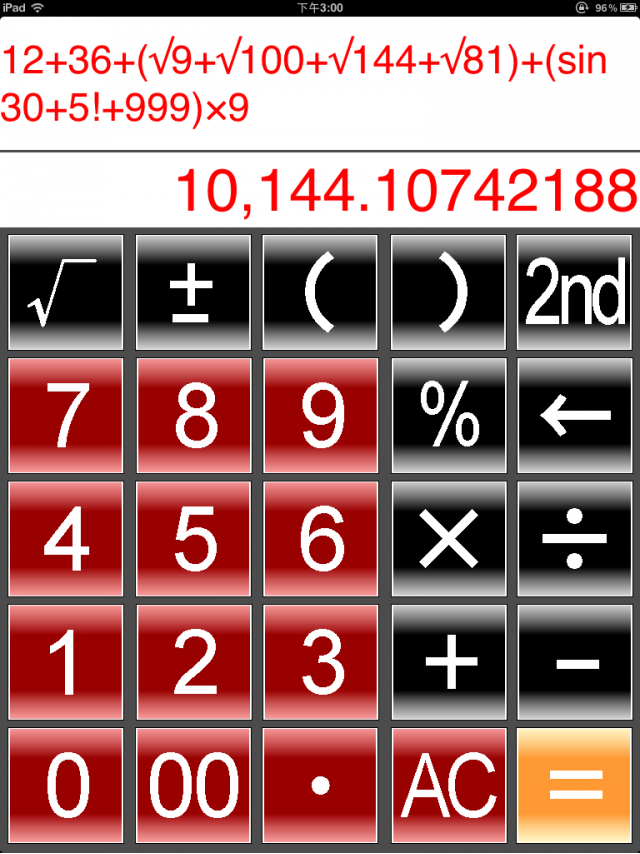Toggle the plus-minus sign key
Viewport: 640px width, 854px height.
coord(193,293)
